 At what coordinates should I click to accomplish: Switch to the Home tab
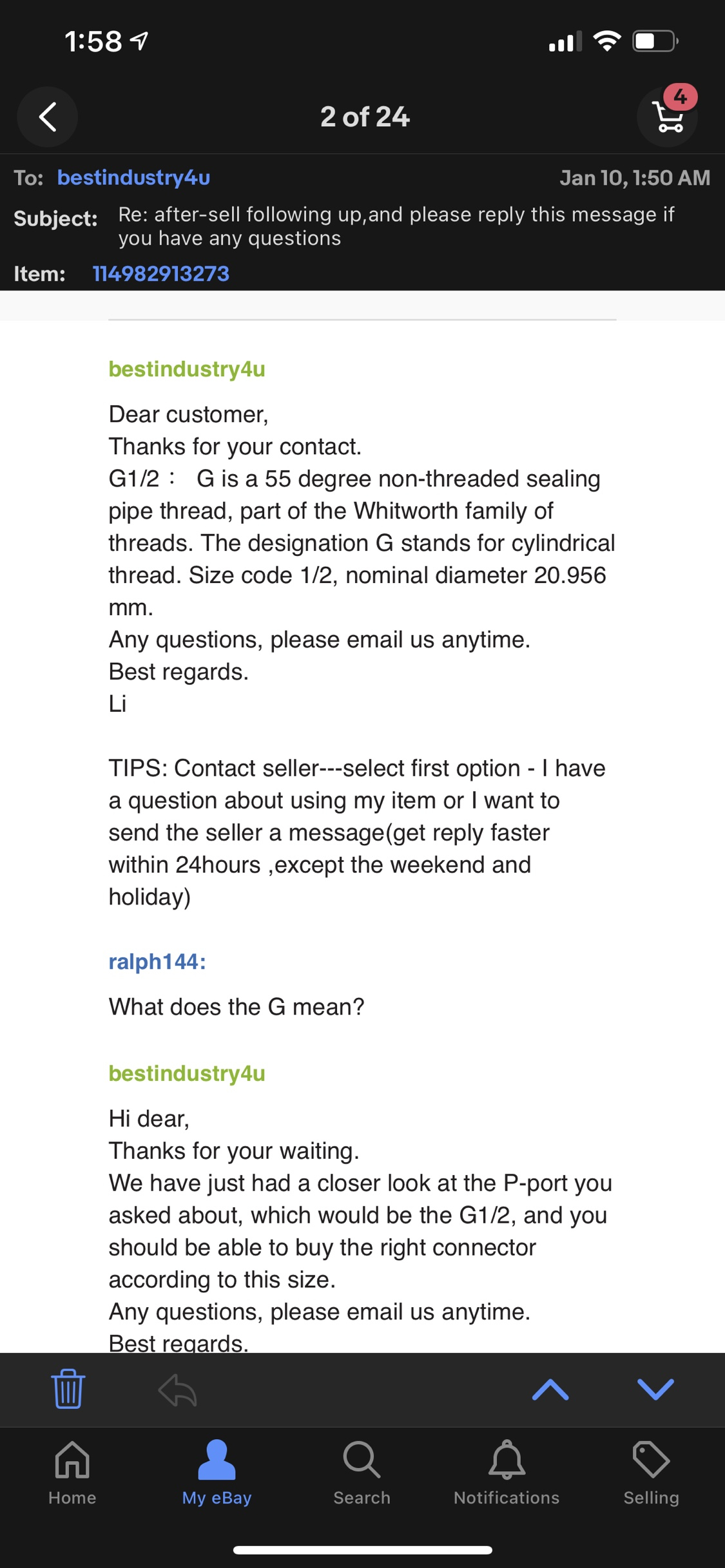(x=72, y=1472)
